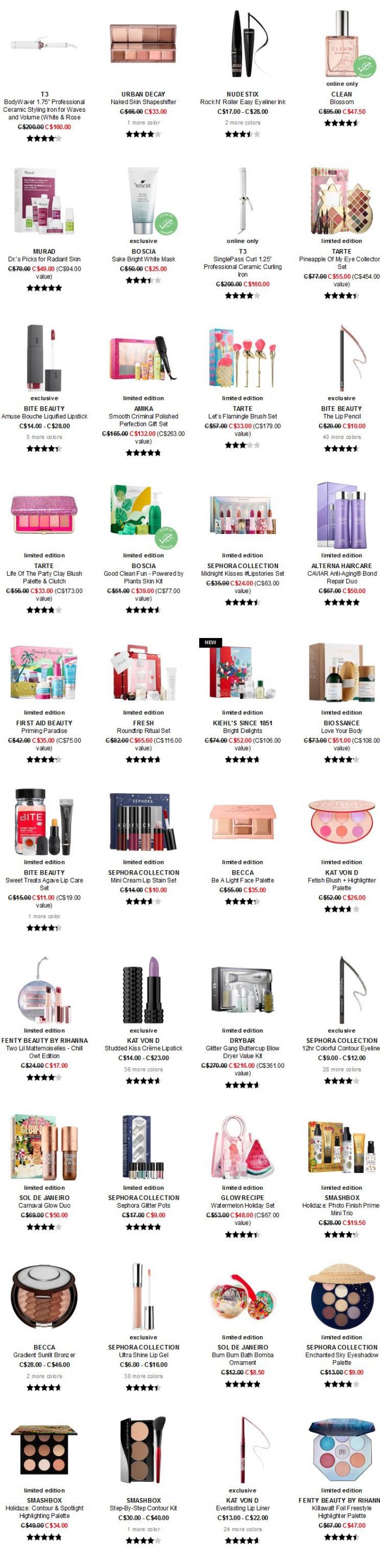The width and height of the screenshot is (380, 1568).
Task: Open the T3 BodyWaver styling iron product
Action: (44, 109)
